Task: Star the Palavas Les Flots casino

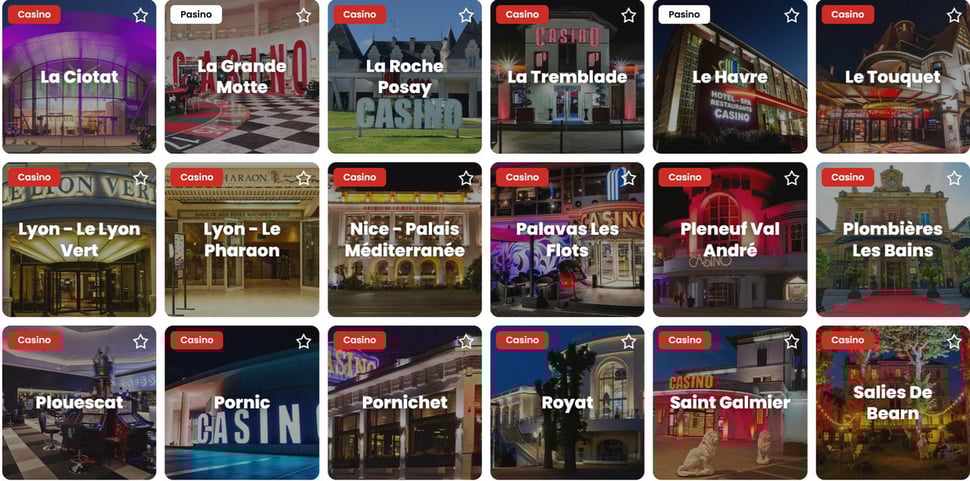Action: pyautogui.click(x=629, y=178)
